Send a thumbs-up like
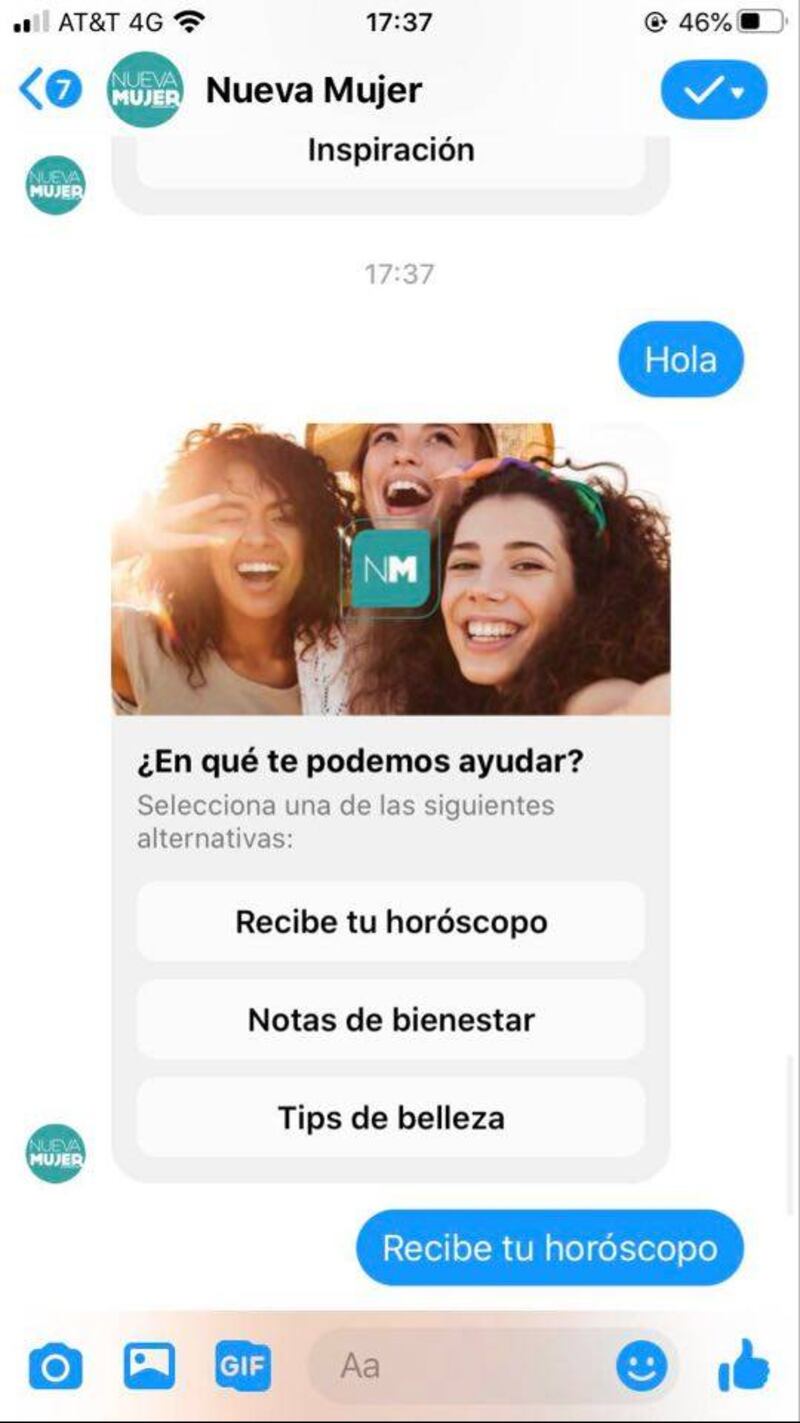Screen dimensions: 800x1423 coord(744,1366)
